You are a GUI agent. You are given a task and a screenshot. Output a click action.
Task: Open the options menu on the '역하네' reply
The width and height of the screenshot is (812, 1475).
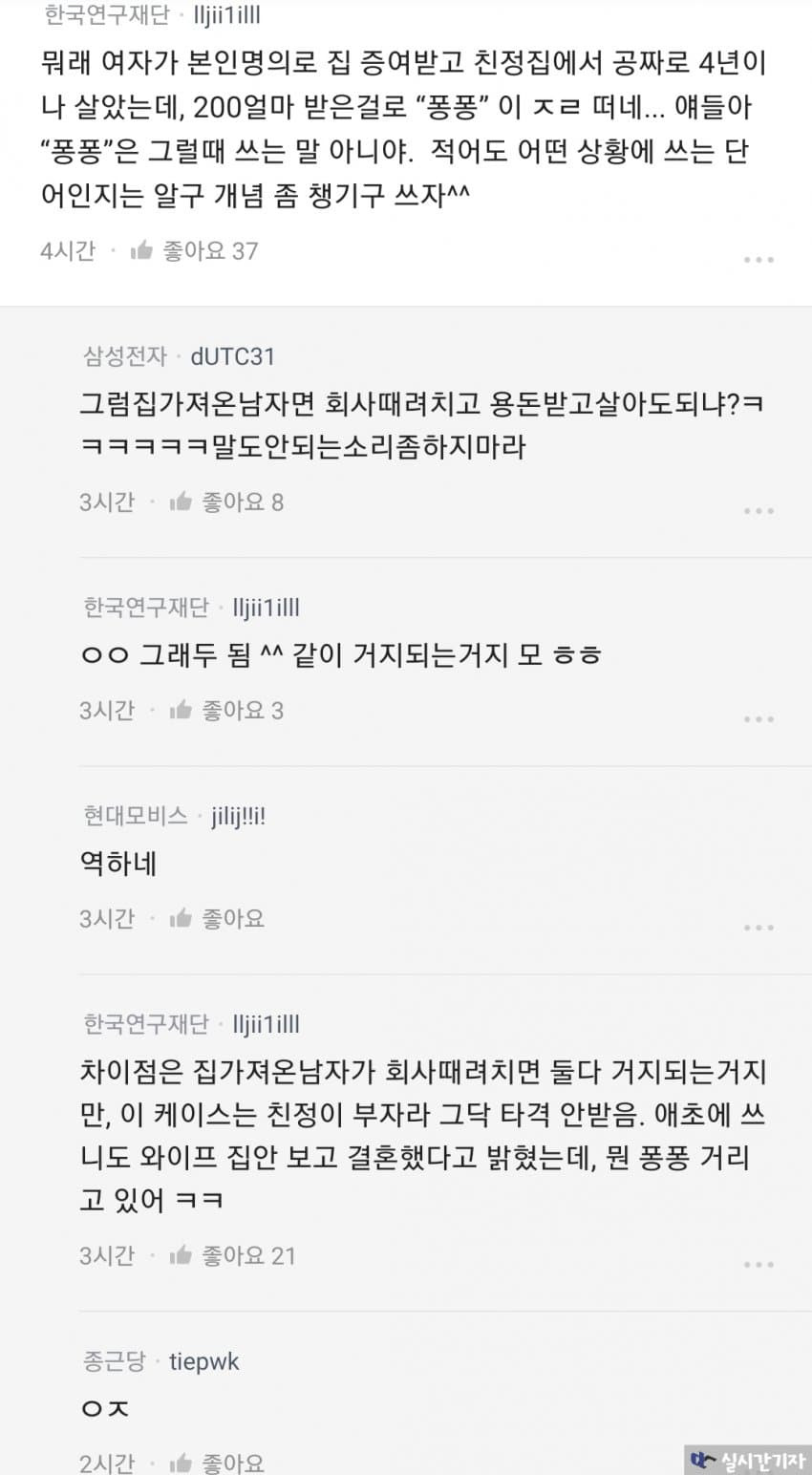click(759, 928)
